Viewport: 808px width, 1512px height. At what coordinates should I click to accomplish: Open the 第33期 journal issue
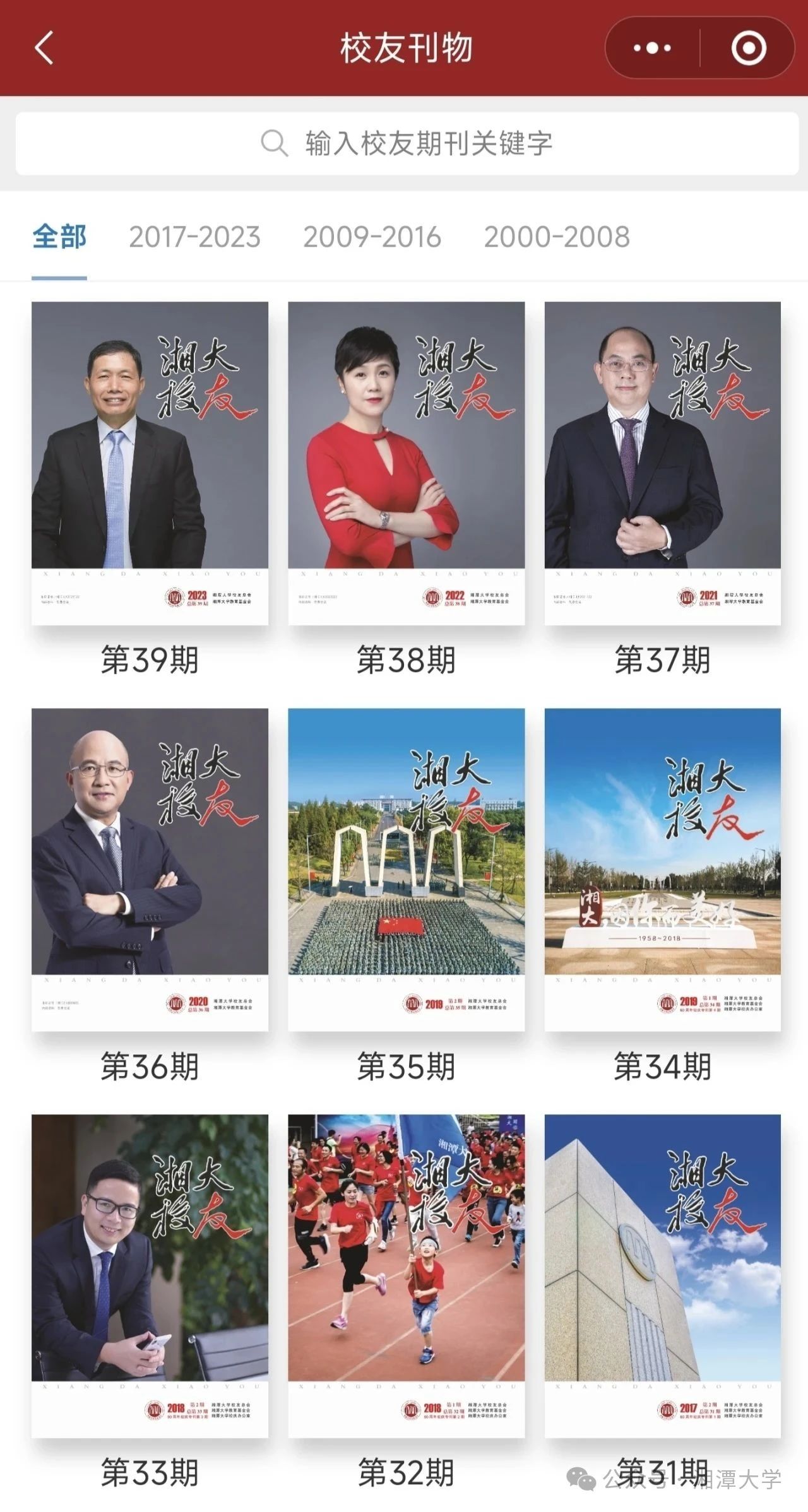(x=150, y=1276)
